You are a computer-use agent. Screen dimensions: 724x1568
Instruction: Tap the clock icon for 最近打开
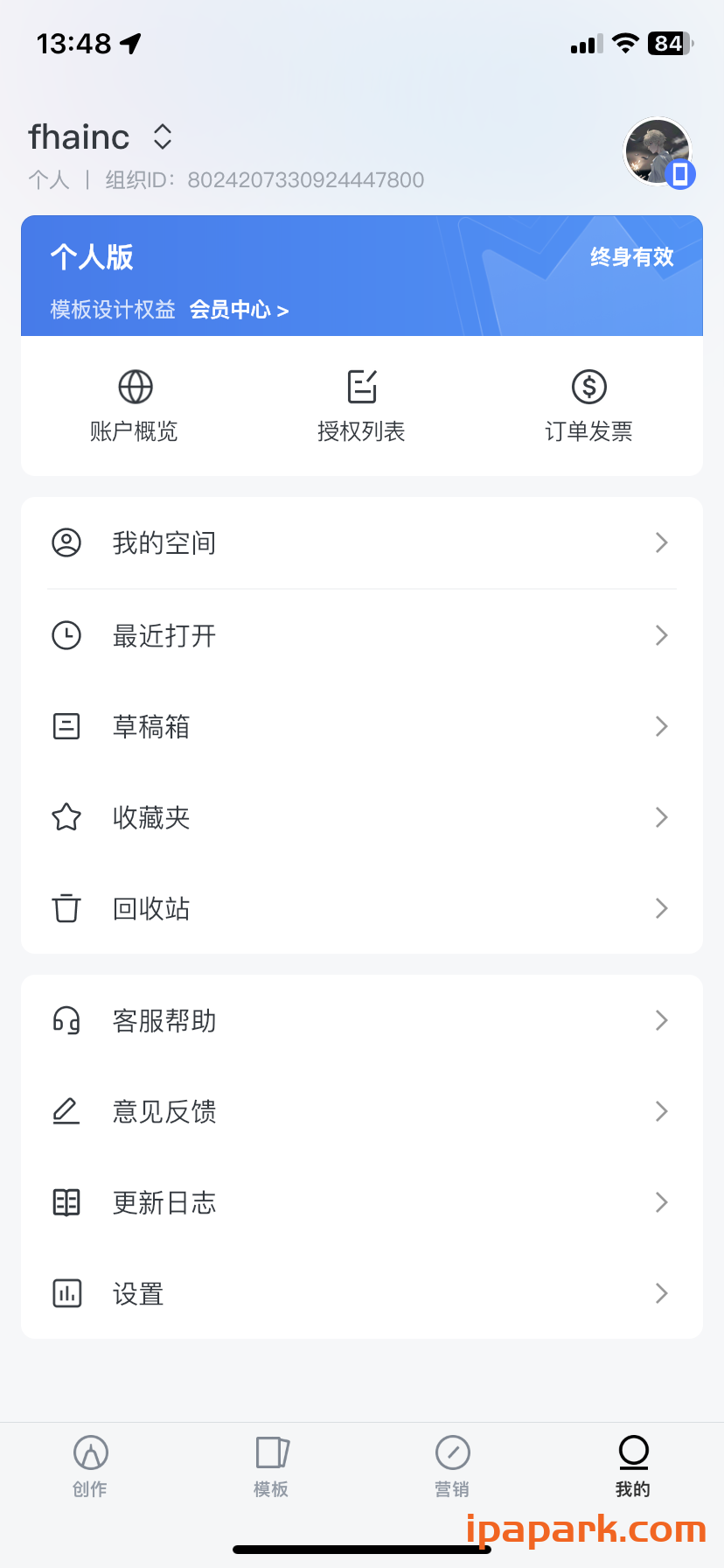(66, 635)
